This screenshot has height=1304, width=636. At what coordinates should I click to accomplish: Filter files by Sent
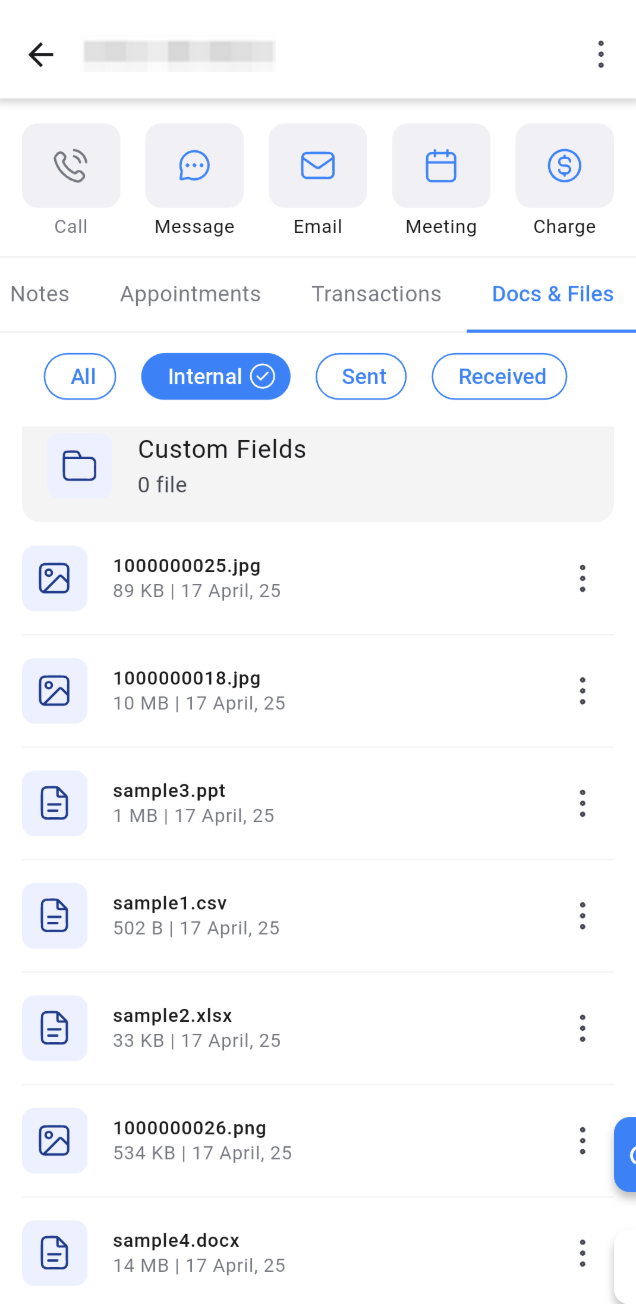[x=361, y=377]
